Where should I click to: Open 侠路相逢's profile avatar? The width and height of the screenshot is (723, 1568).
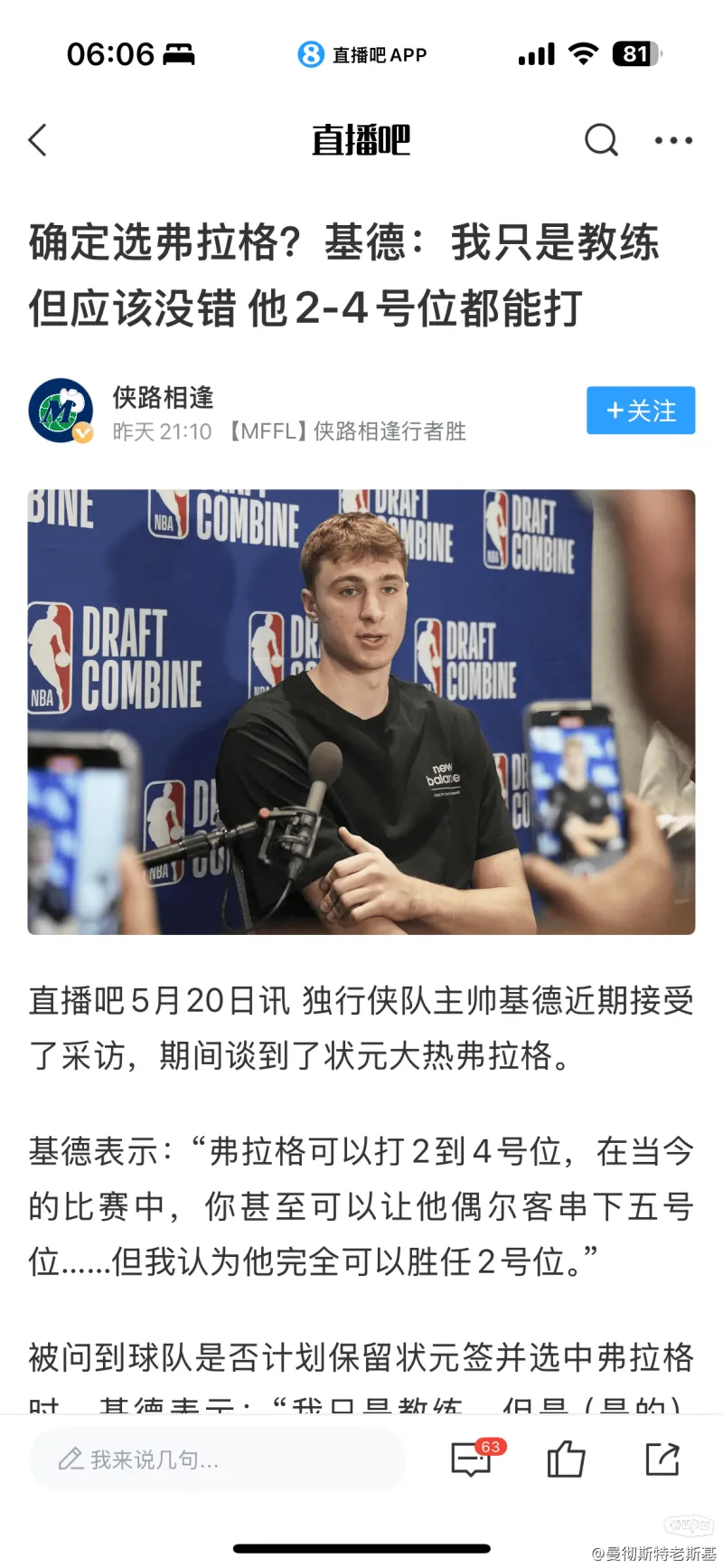pyautogui.click(x=61, y=411)
